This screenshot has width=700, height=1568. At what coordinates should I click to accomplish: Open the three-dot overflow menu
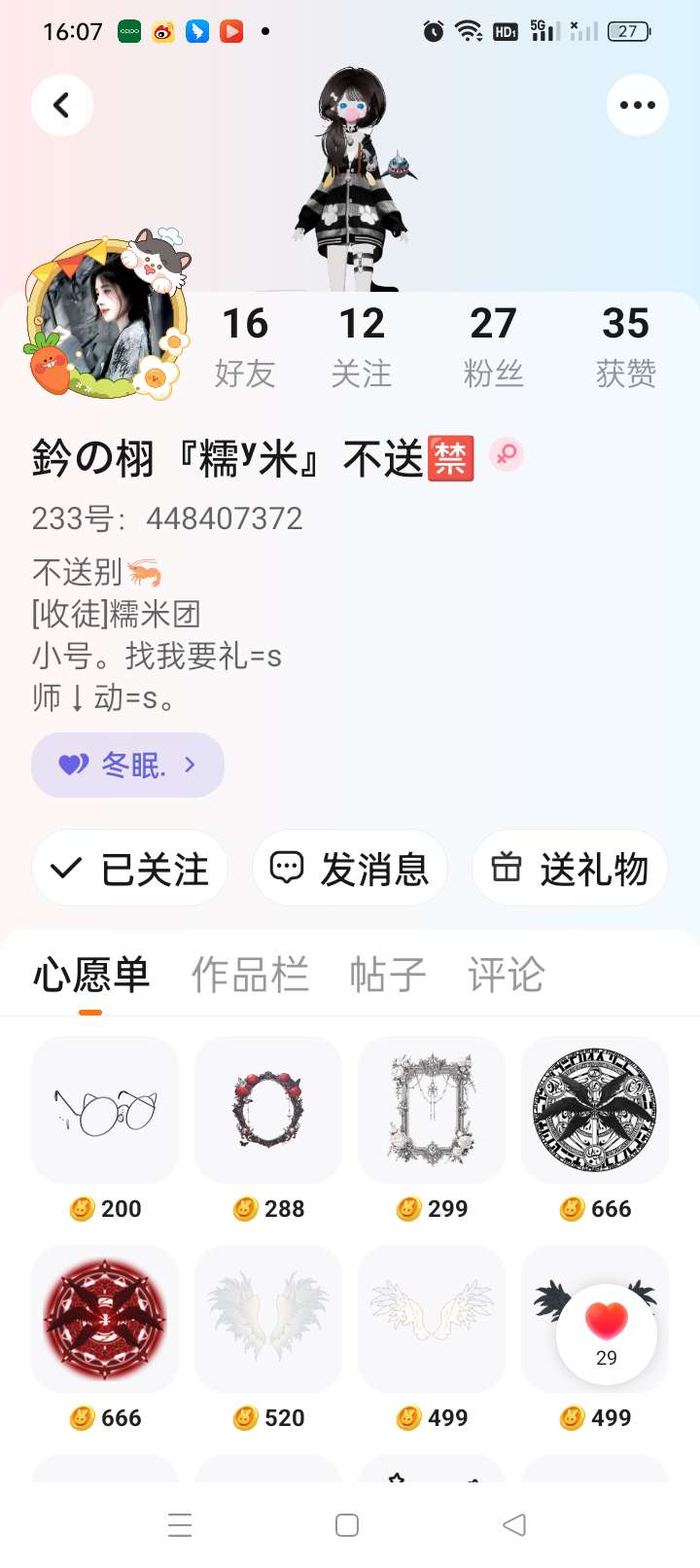[637, 105]
